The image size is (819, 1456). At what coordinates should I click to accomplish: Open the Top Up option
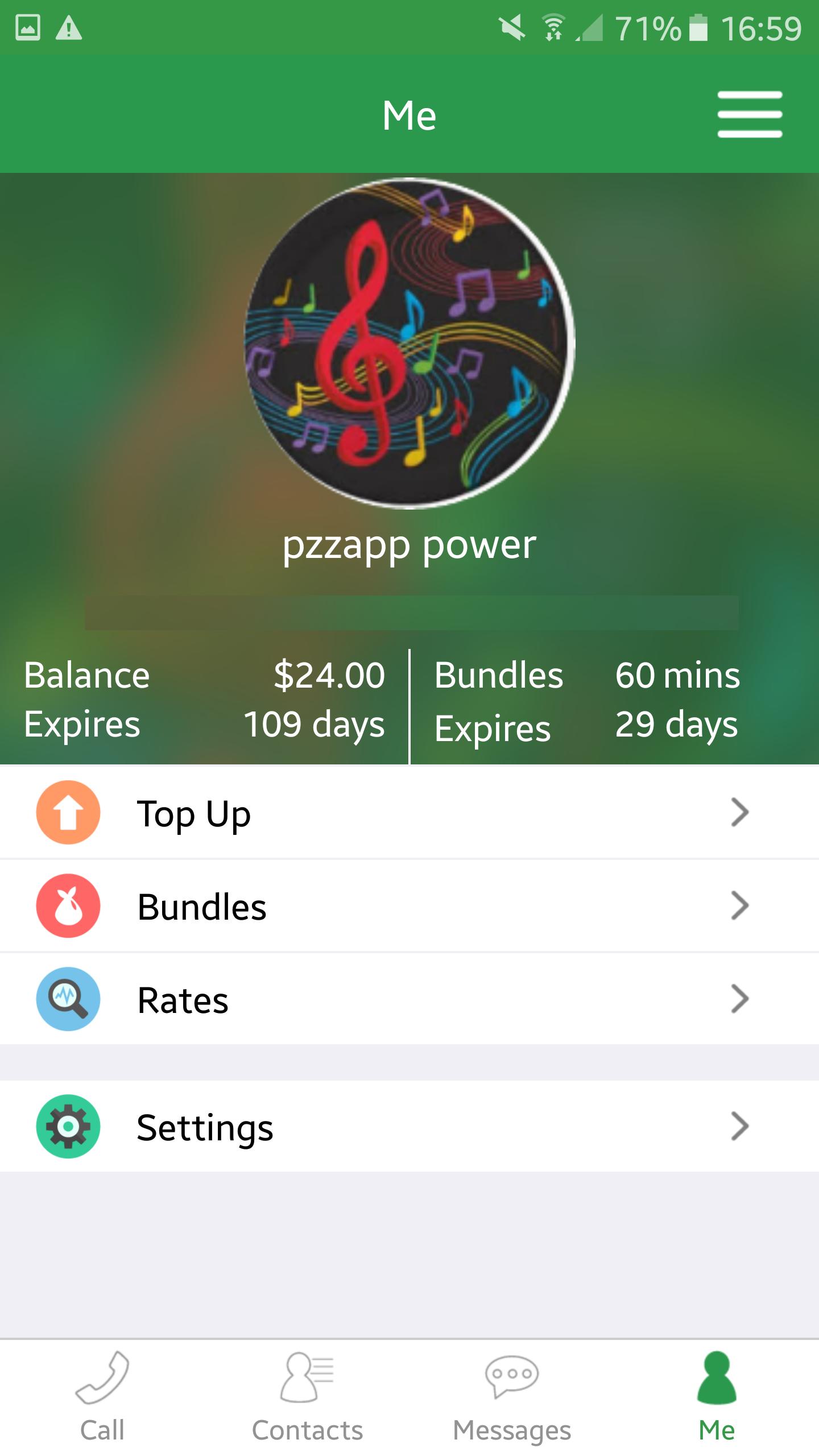click(x=409, y=813)
